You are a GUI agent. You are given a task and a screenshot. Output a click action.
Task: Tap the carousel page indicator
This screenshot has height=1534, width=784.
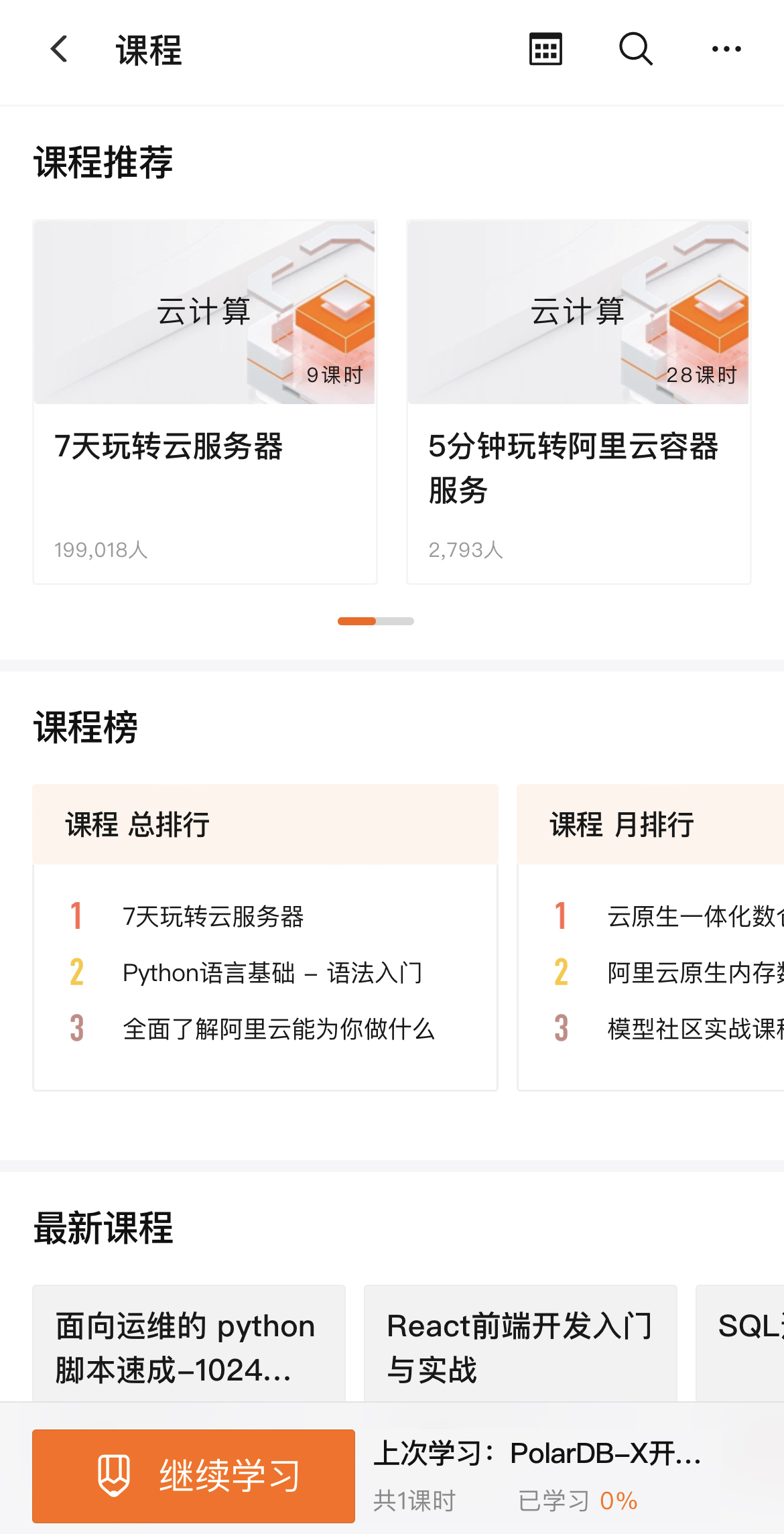[x=375, y=621]
